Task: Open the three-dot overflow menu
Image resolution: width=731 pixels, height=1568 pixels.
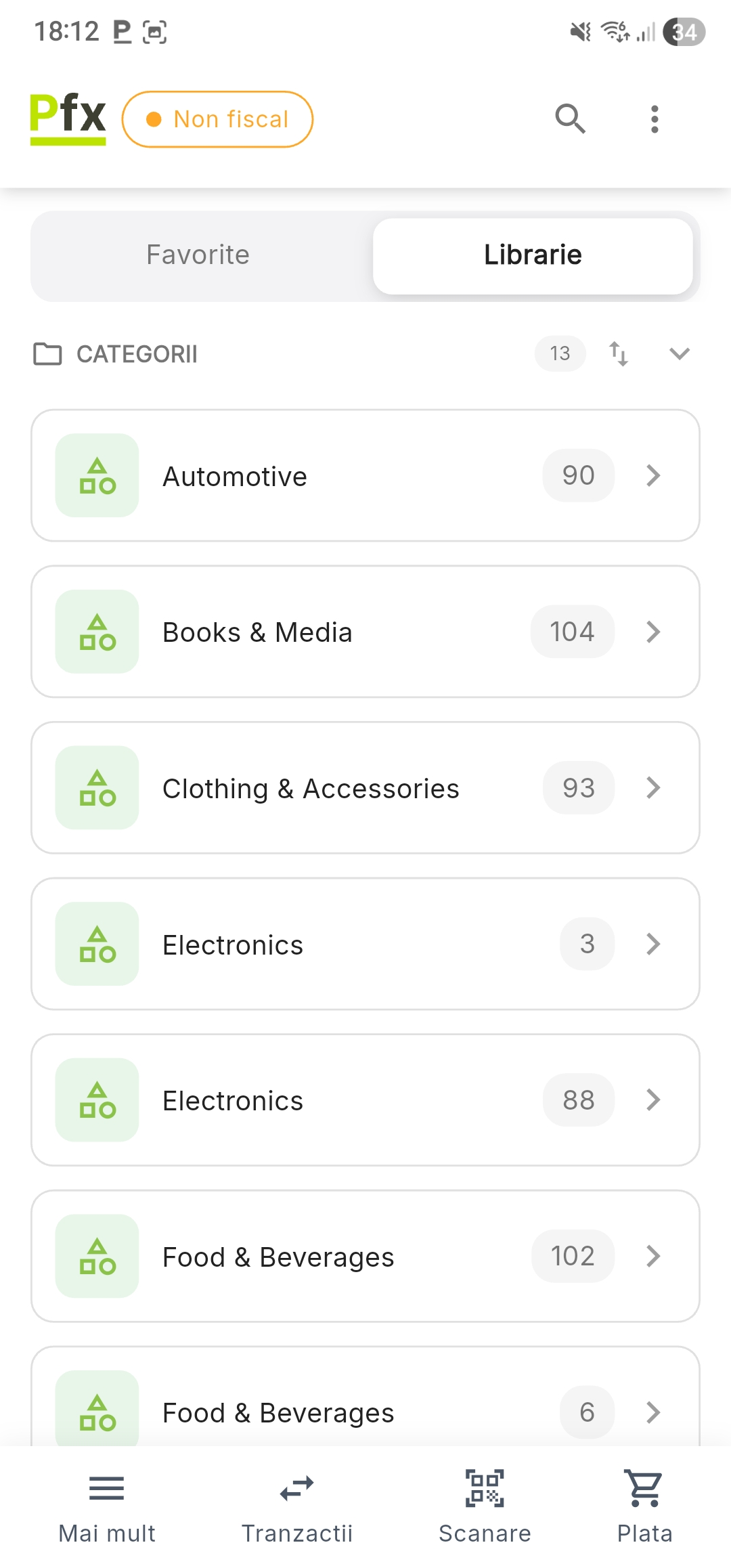Action: pyautogui.click(x=654, y=119)
